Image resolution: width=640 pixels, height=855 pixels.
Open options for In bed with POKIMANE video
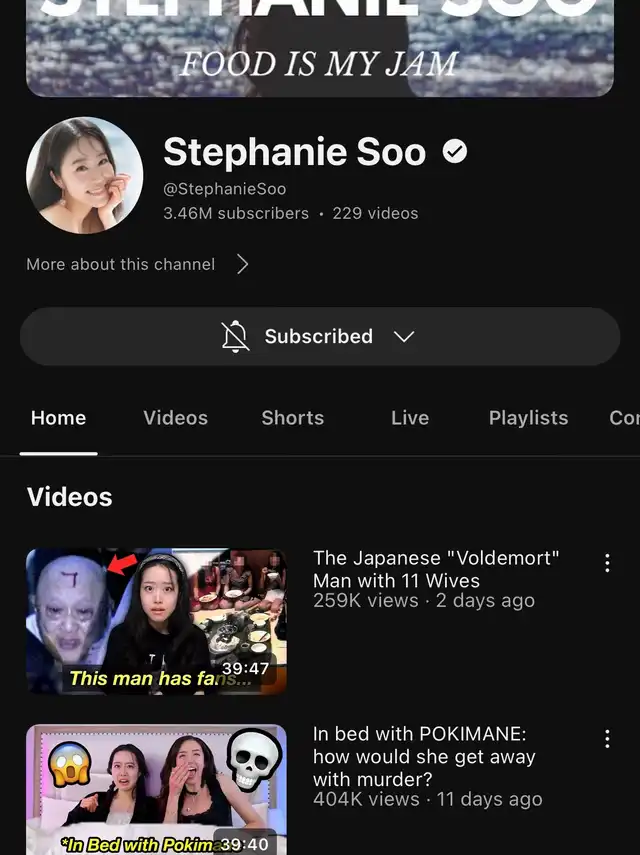(x=607, y=739)
